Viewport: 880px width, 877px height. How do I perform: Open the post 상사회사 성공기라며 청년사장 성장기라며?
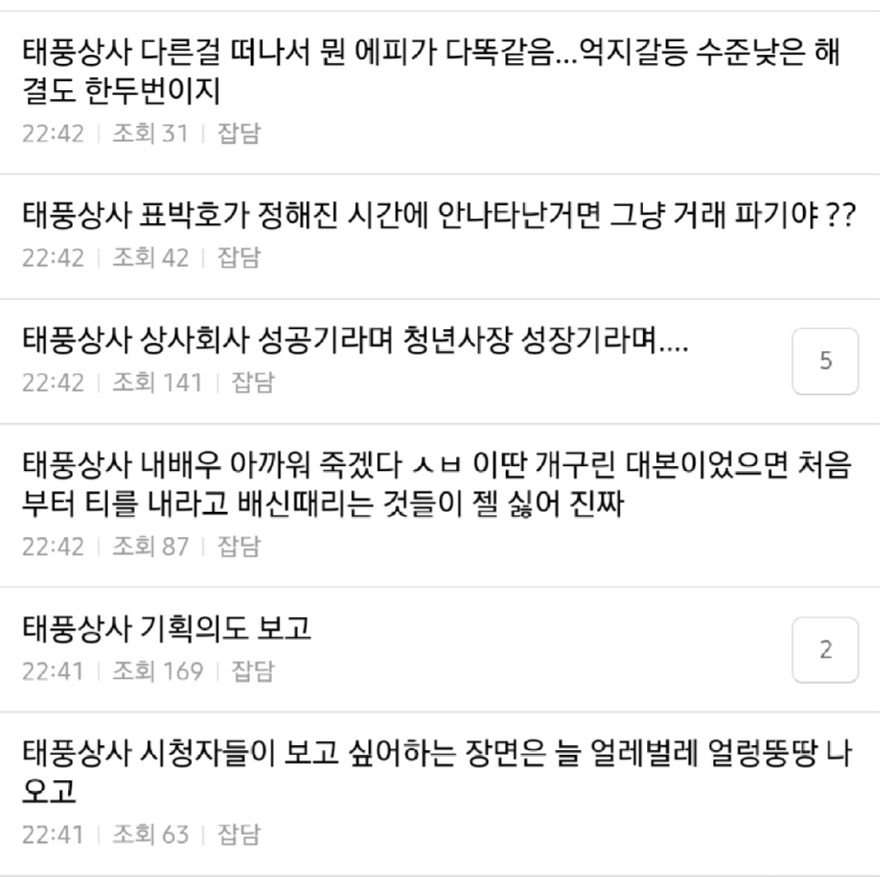(355, 342)
